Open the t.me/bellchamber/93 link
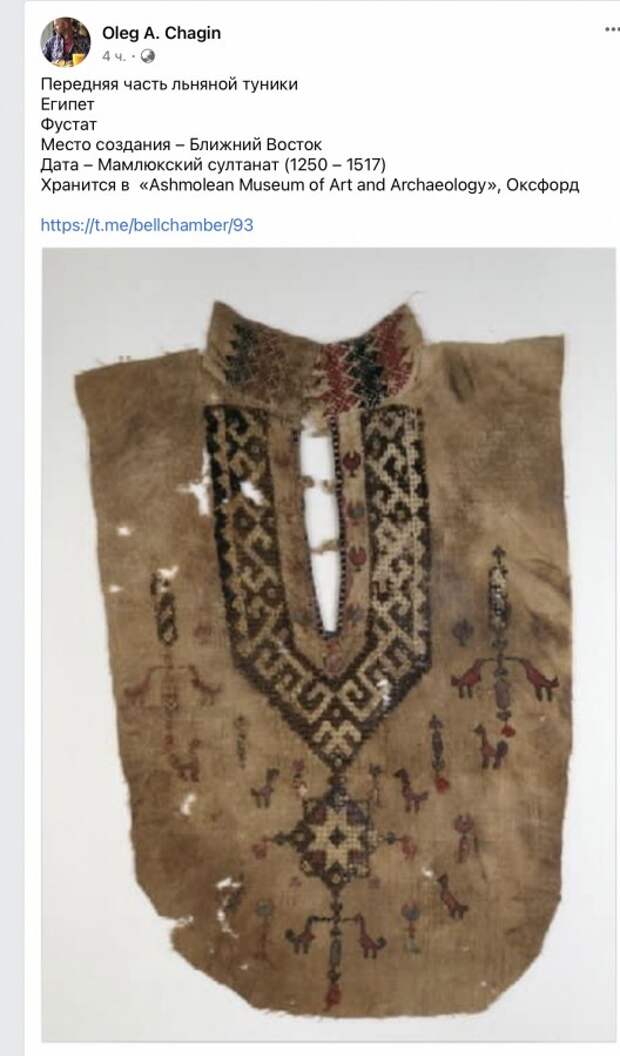This screenshot has width=620, height=1056. (146, 225)
